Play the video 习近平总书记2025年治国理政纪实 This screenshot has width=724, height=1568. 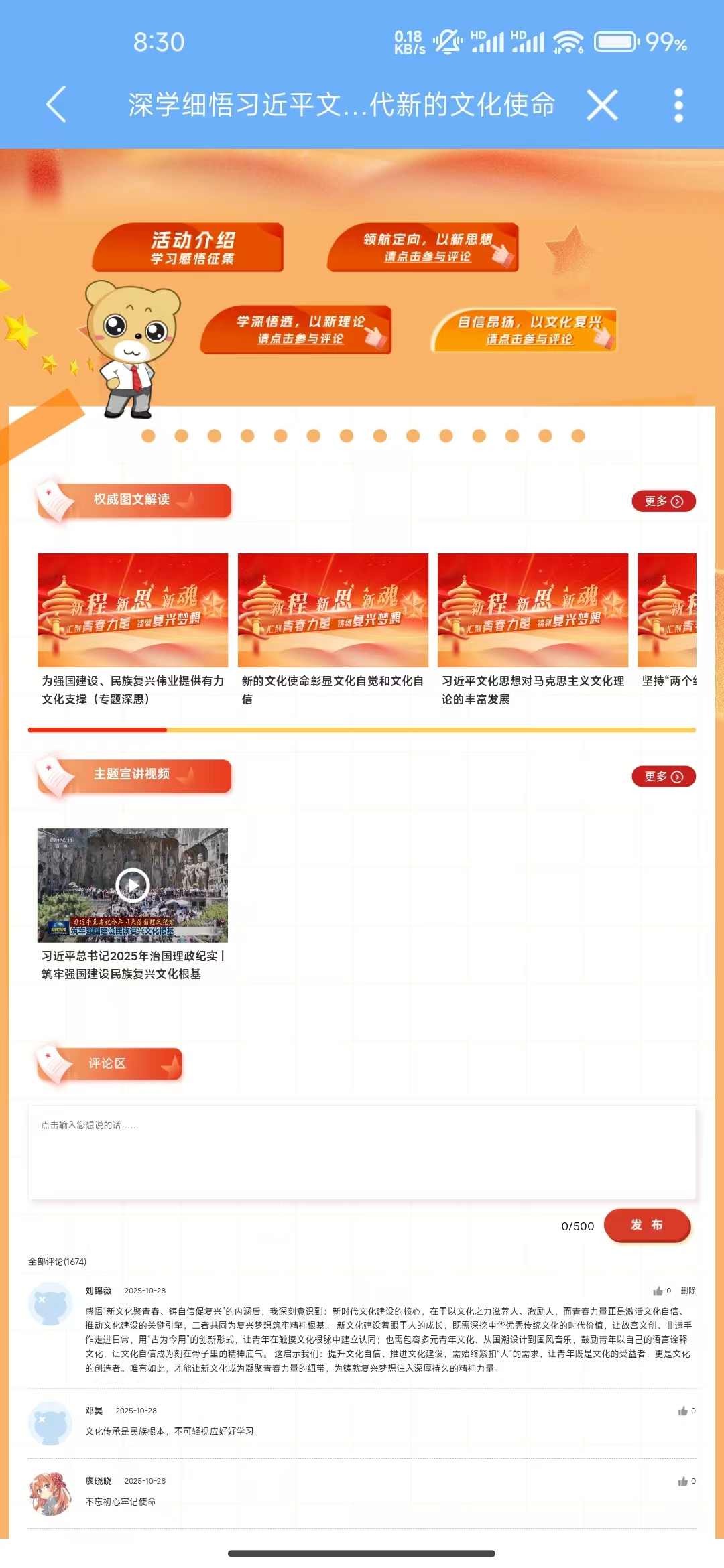(133, 885)
